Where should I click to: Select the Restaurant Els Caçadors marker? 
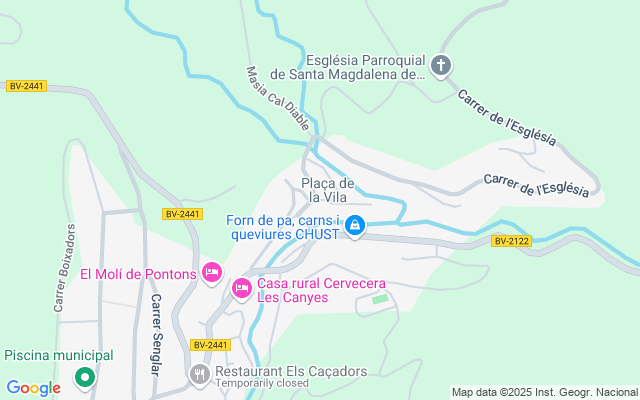click(x=198, y=375)
